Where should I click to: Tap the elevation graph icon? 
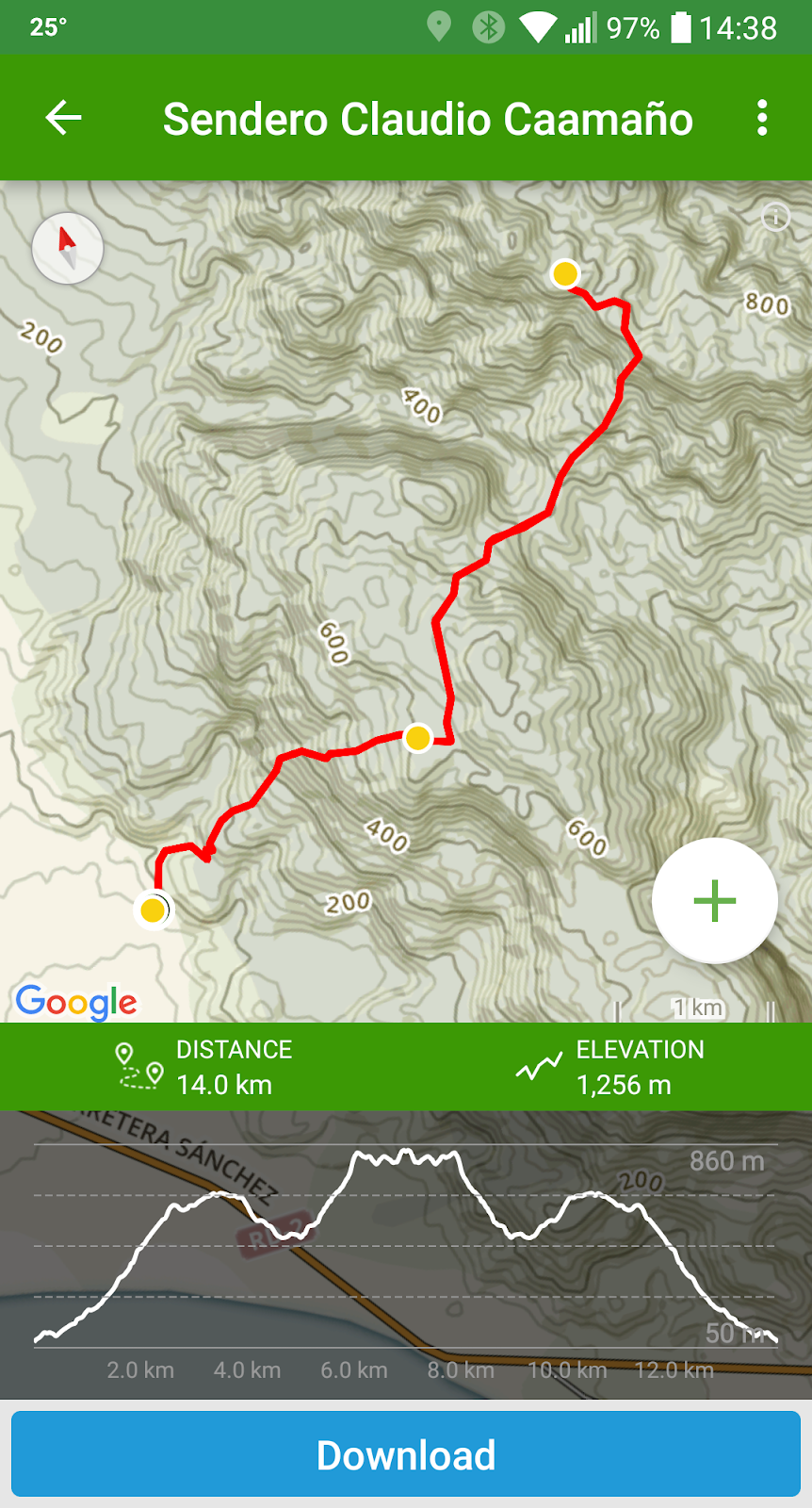click(540, 1066)
